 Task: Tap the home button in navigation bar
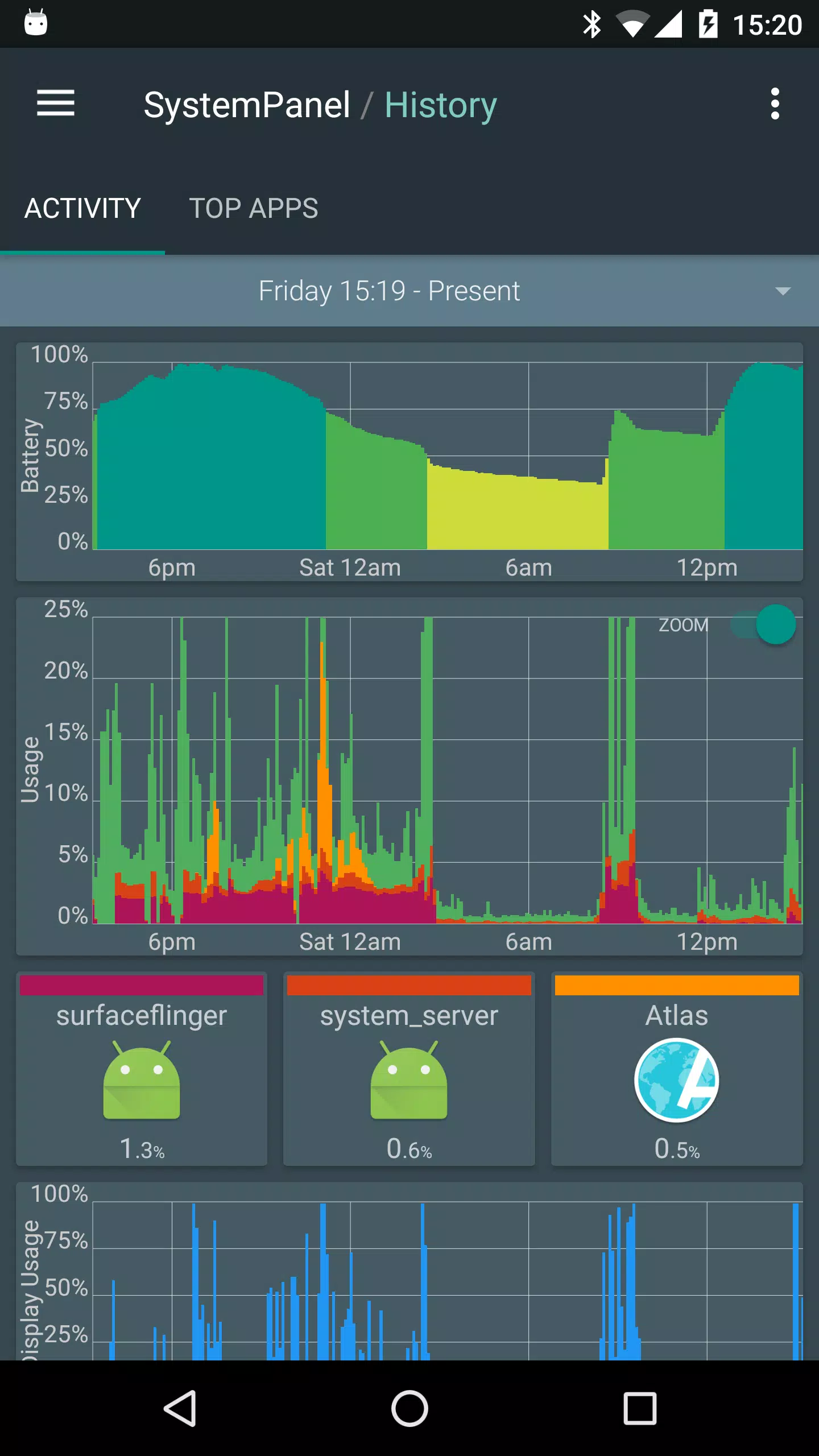[409, 1409]
